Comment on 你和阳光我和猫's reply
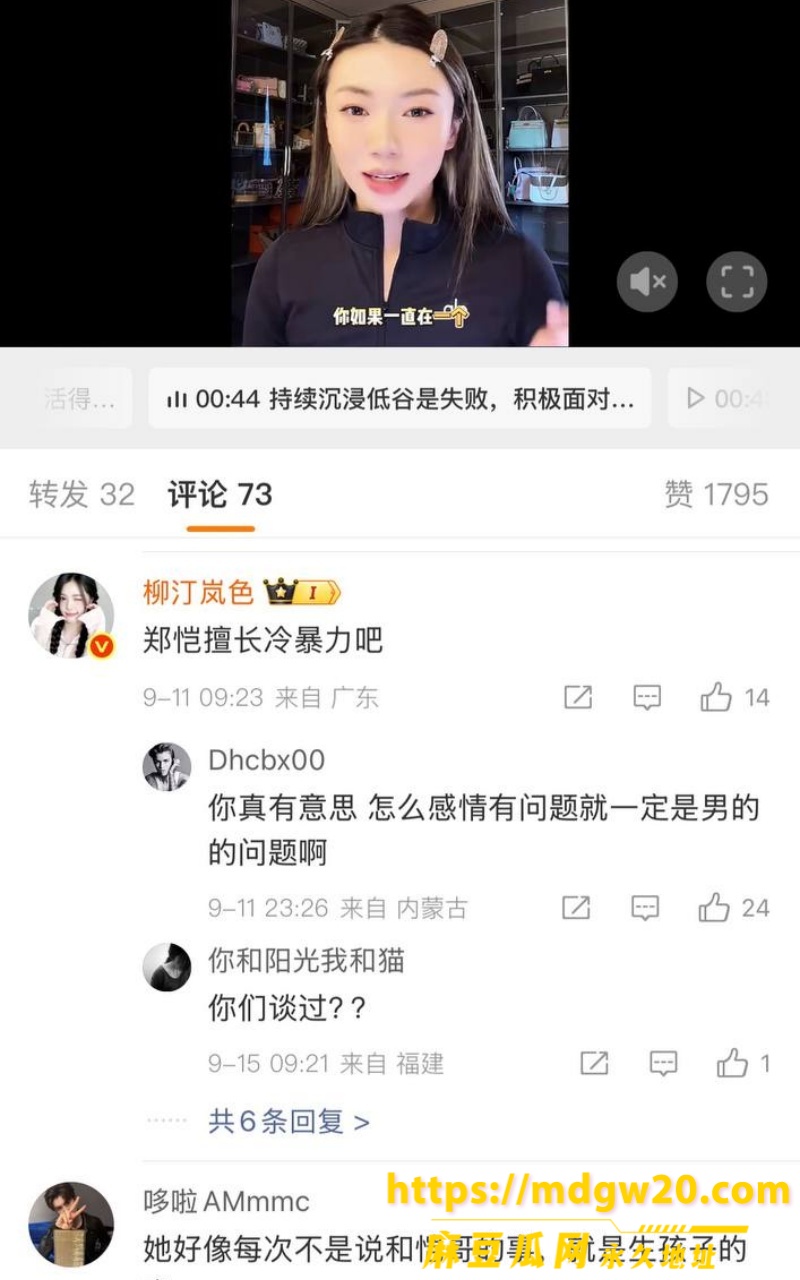Image resolution: width=800 pixels, height=1280 pixels. [x=663, y=1063]
